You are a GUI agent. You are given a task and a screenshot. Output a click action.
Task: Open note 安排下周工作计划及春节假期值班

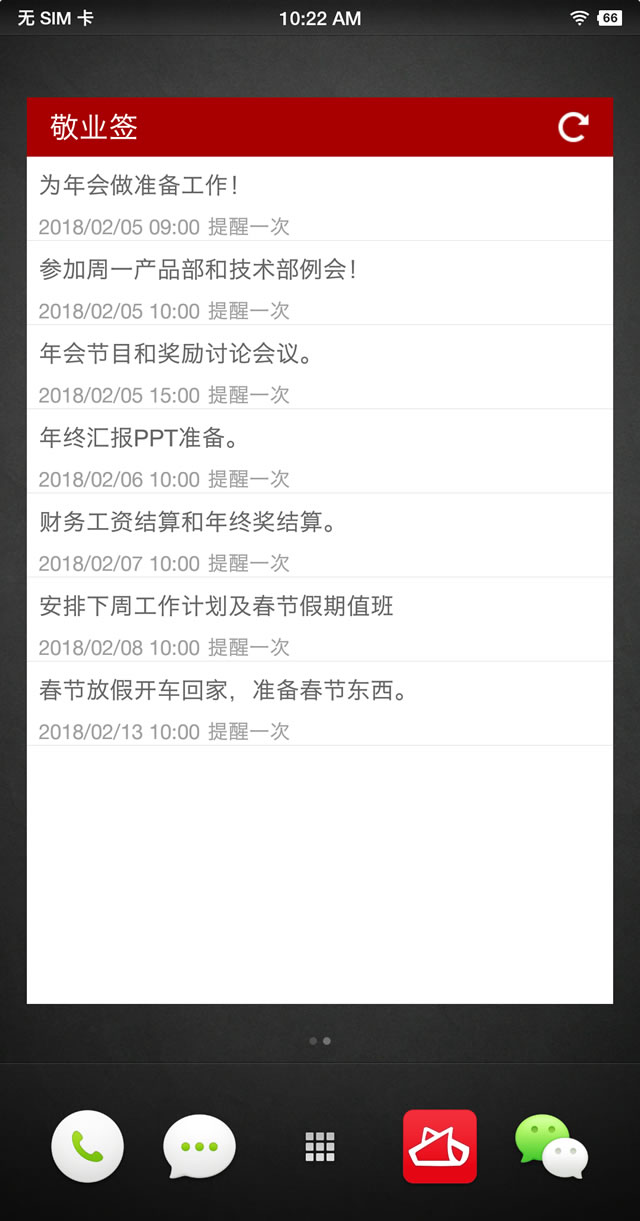(320, 619)
